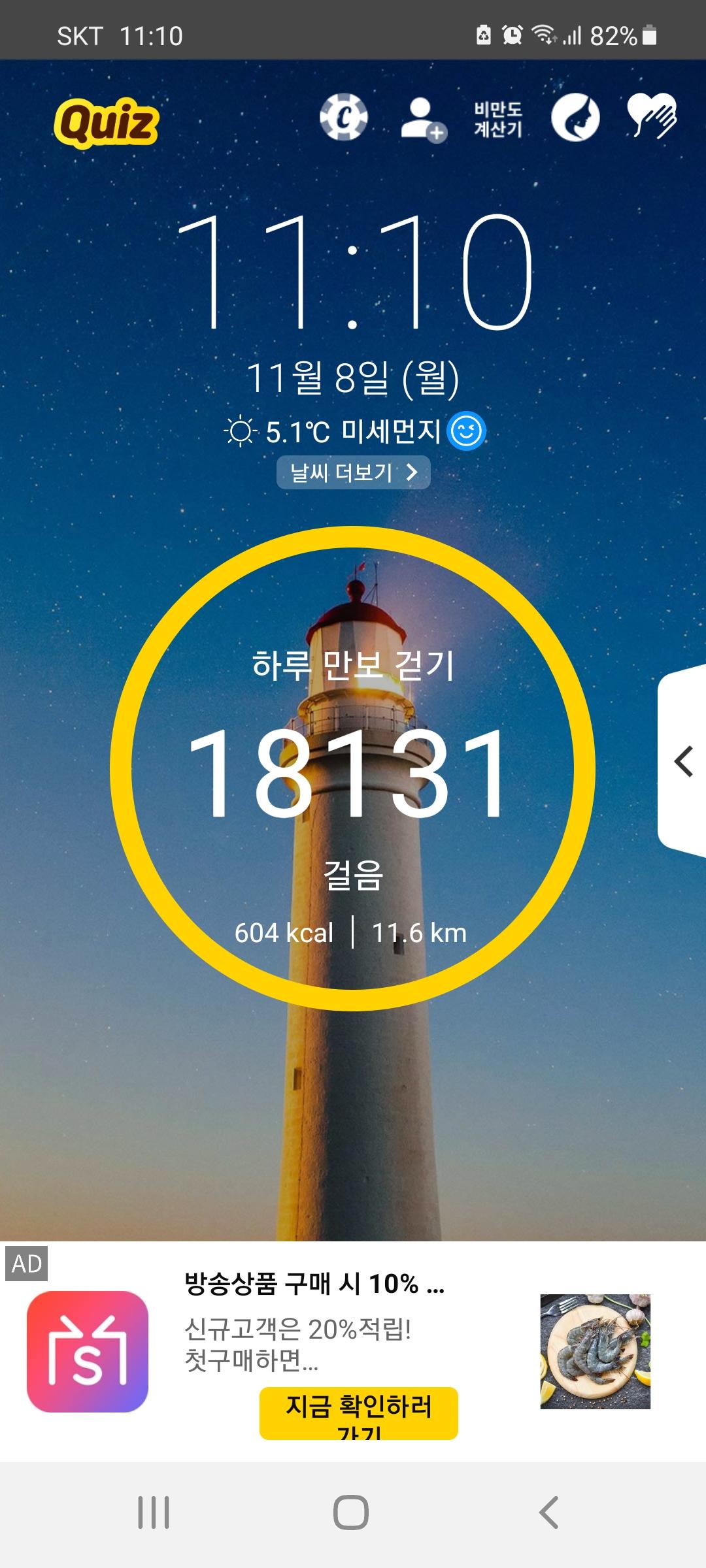
Task: Tap 지금 확인하러 가기 ad button
Action: click(x=358, y=1413)
